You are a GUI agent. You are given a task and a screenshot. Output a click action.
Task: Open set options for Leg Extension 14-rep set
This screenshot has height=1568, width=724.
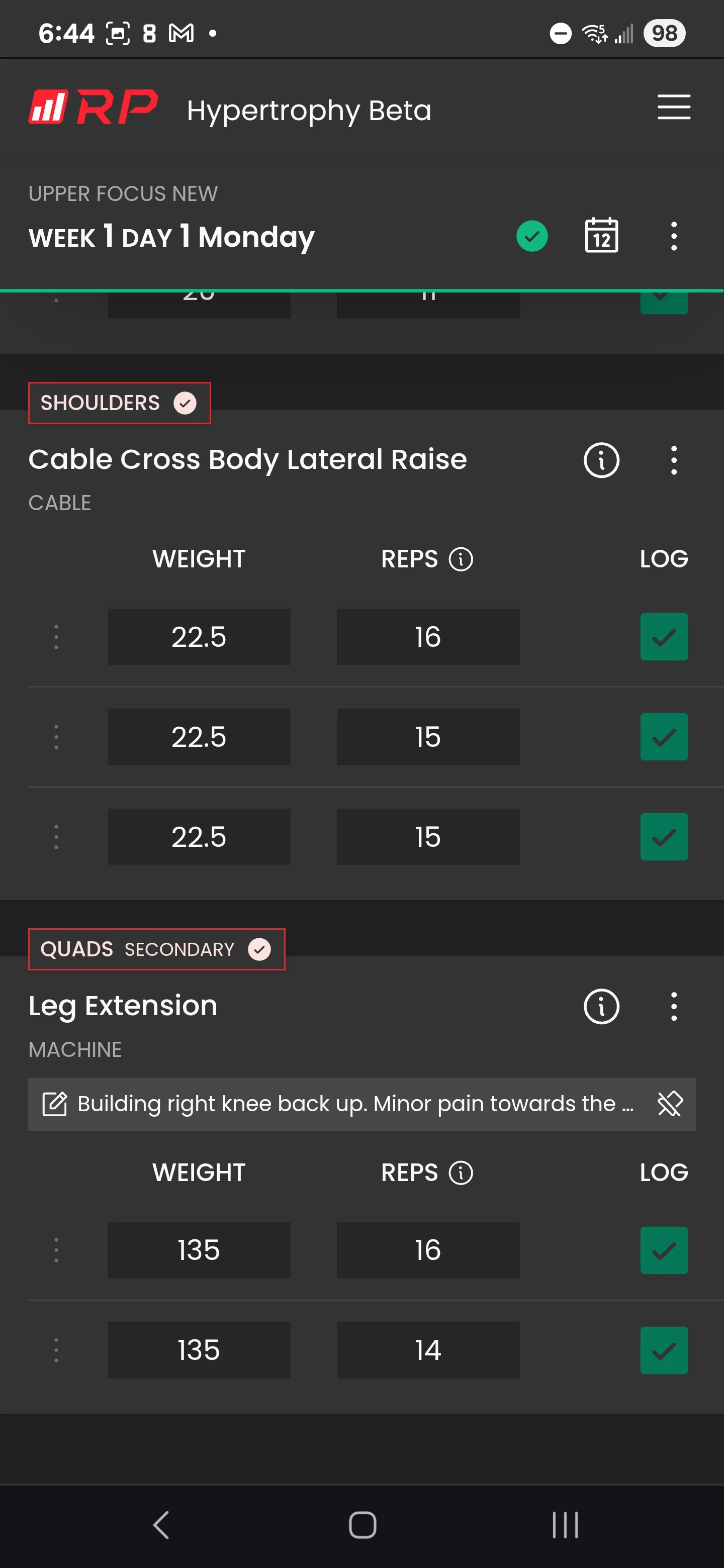coord(56,1350)
